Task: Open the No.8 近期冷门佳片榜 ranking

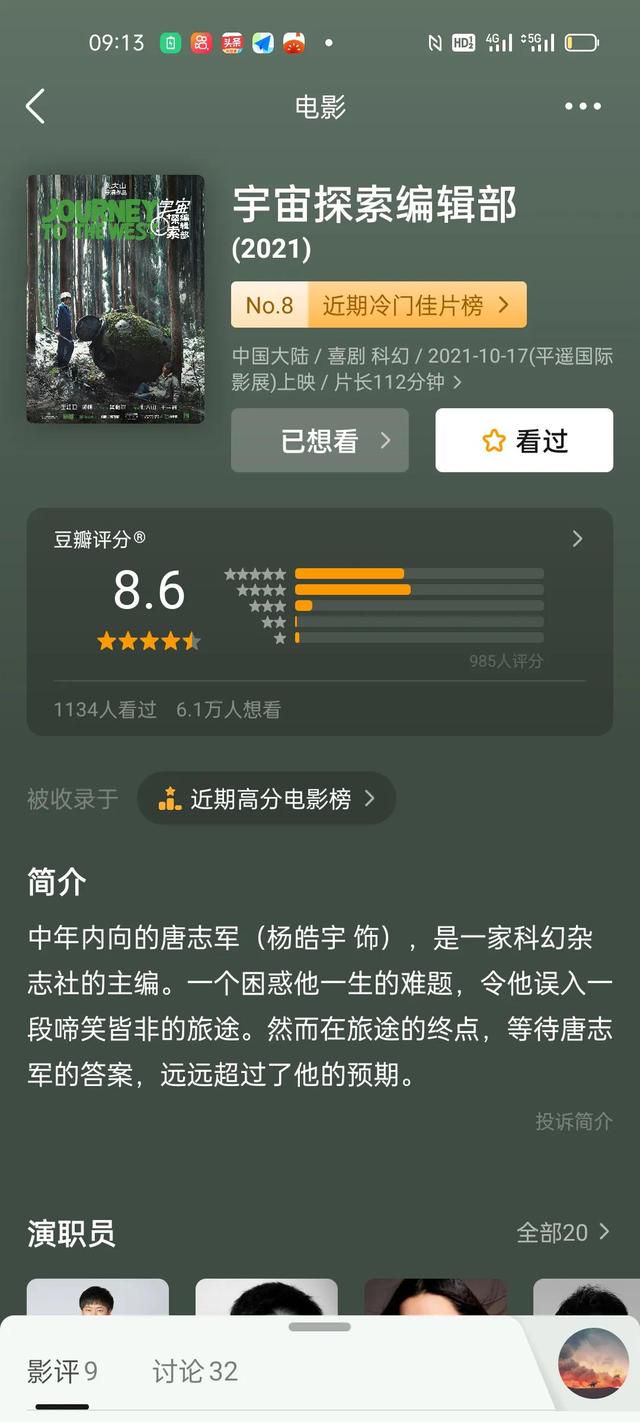Action: point(378,305)
